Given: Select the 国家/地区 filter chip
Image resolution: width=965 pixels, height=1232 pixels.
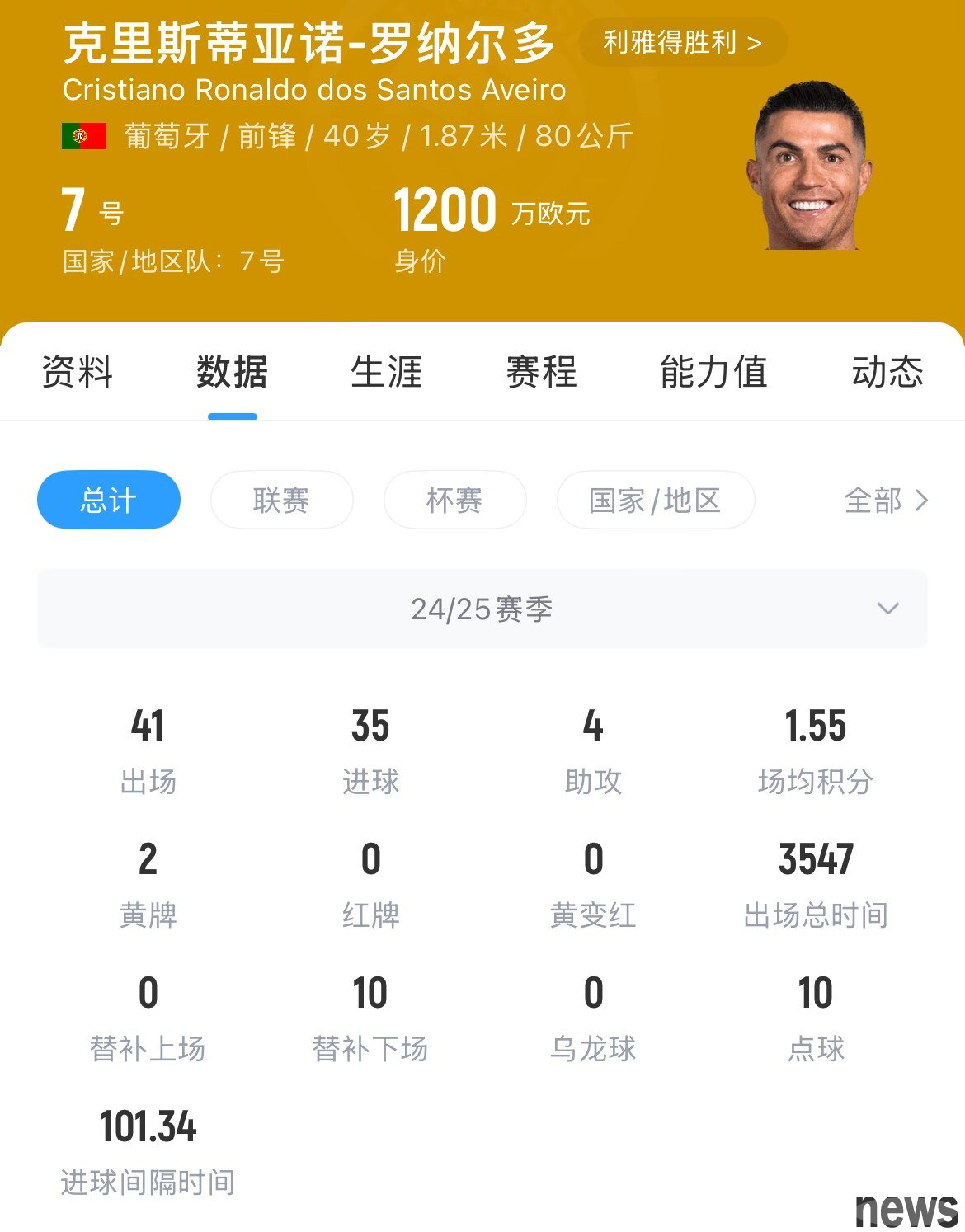Looking at the screenshot, I should tap(655, 500).
